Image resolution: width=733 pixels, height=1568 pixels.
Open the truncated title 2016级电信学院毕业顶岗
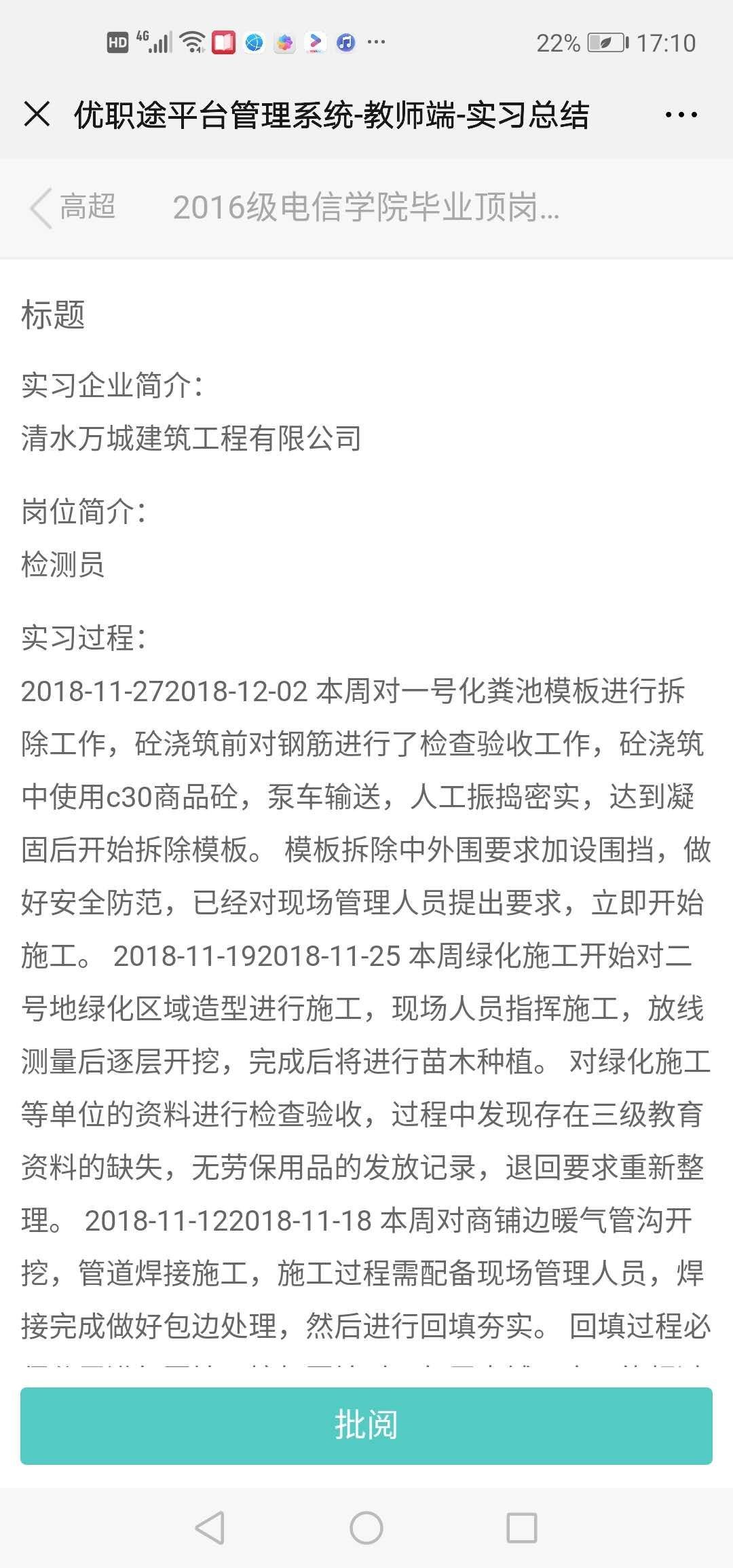[366, 207]
